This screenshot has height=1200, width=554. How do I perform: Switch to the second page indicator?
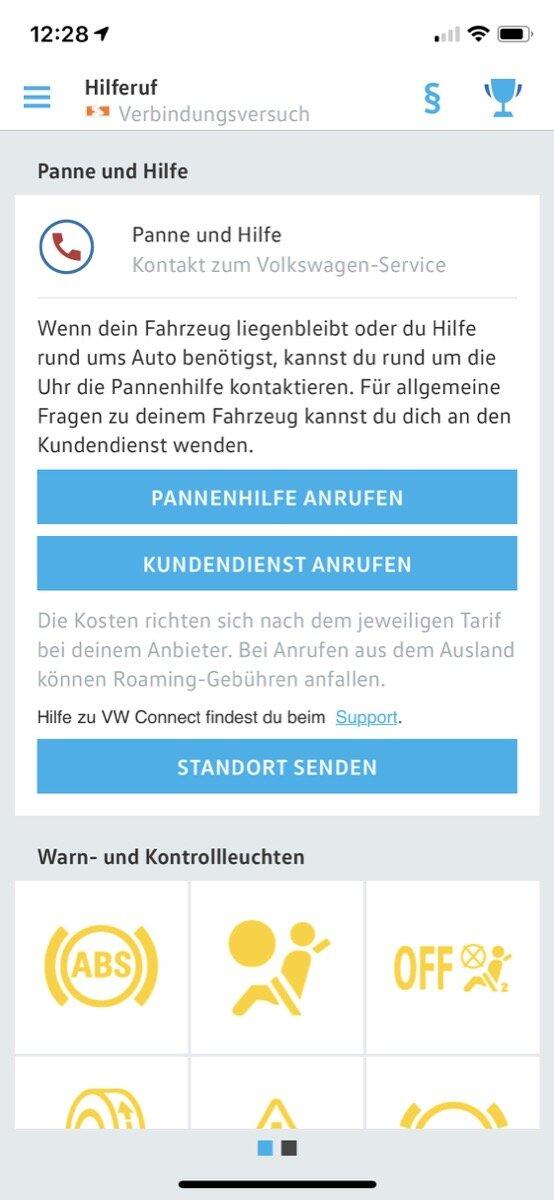point(289,1149)
